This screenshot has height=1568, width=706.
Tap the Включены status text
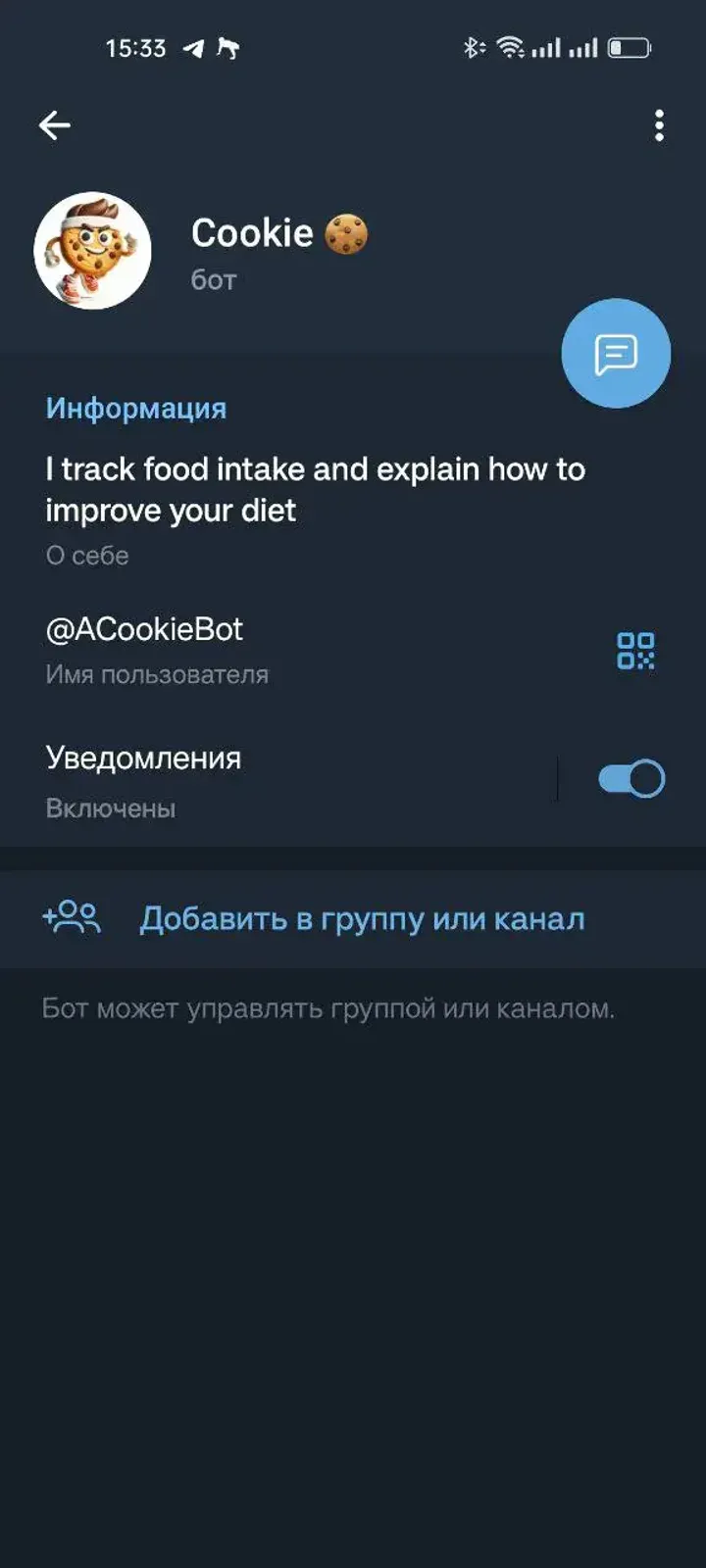pos(109,808)
